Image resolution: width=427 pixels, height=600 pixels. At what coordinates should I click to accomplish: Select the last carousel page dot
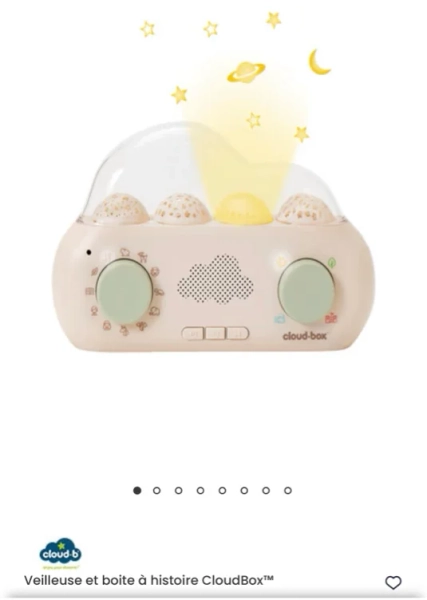point(288,490)
